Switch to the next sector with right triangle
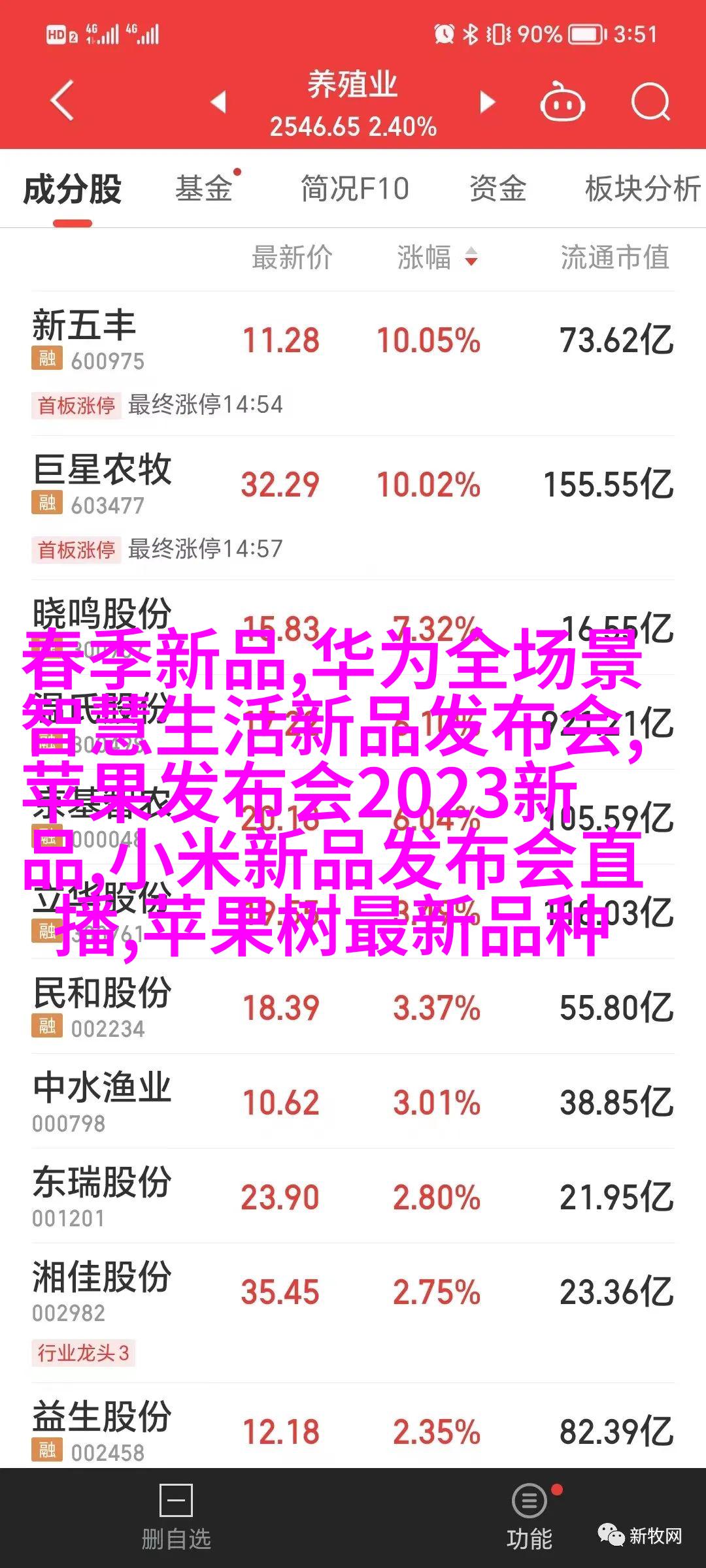The width and height of the screenshot is (706, 1568). pos(487,102)
